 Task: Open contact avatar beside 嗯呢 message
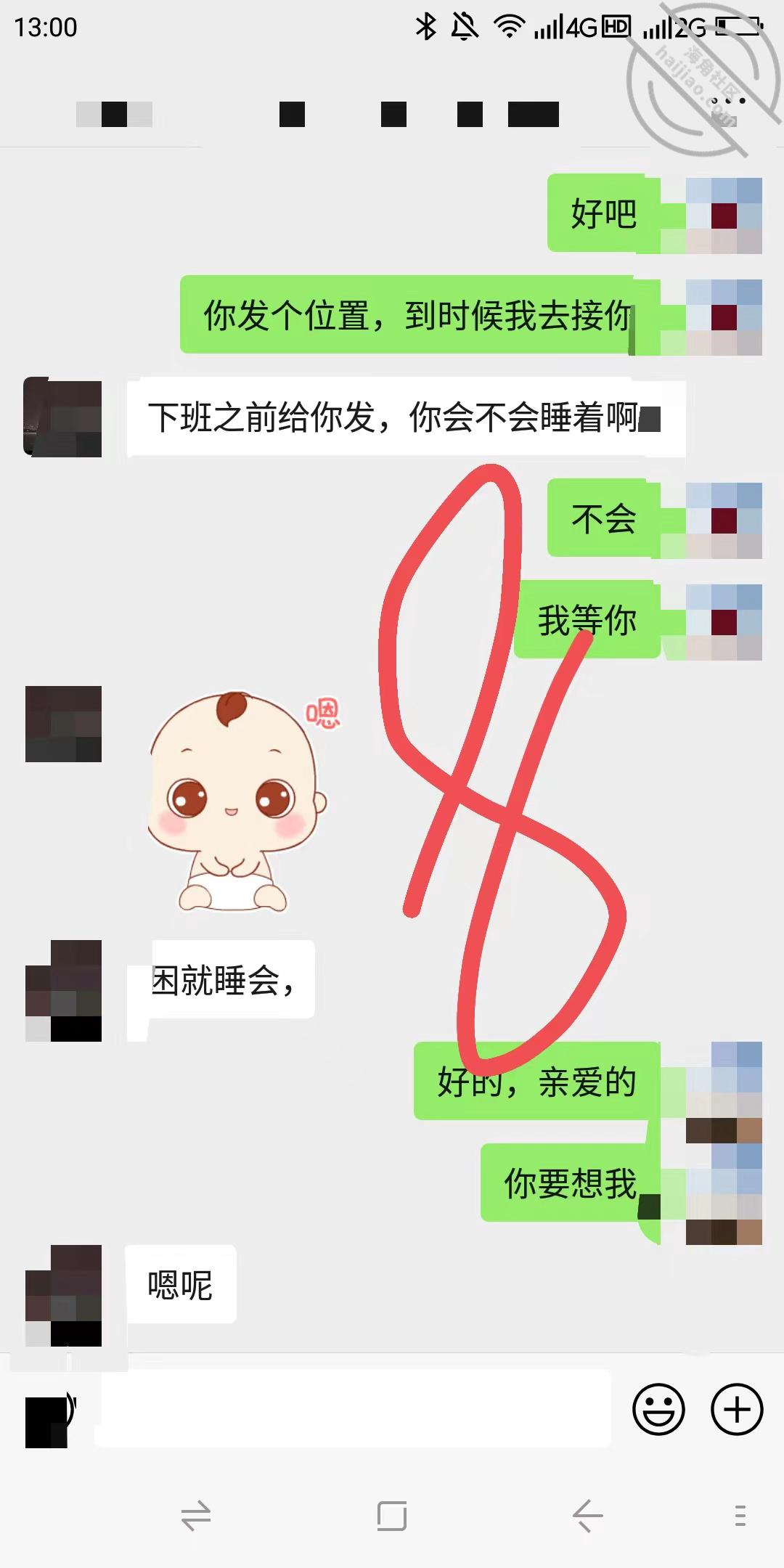[x=63, y=1296]
